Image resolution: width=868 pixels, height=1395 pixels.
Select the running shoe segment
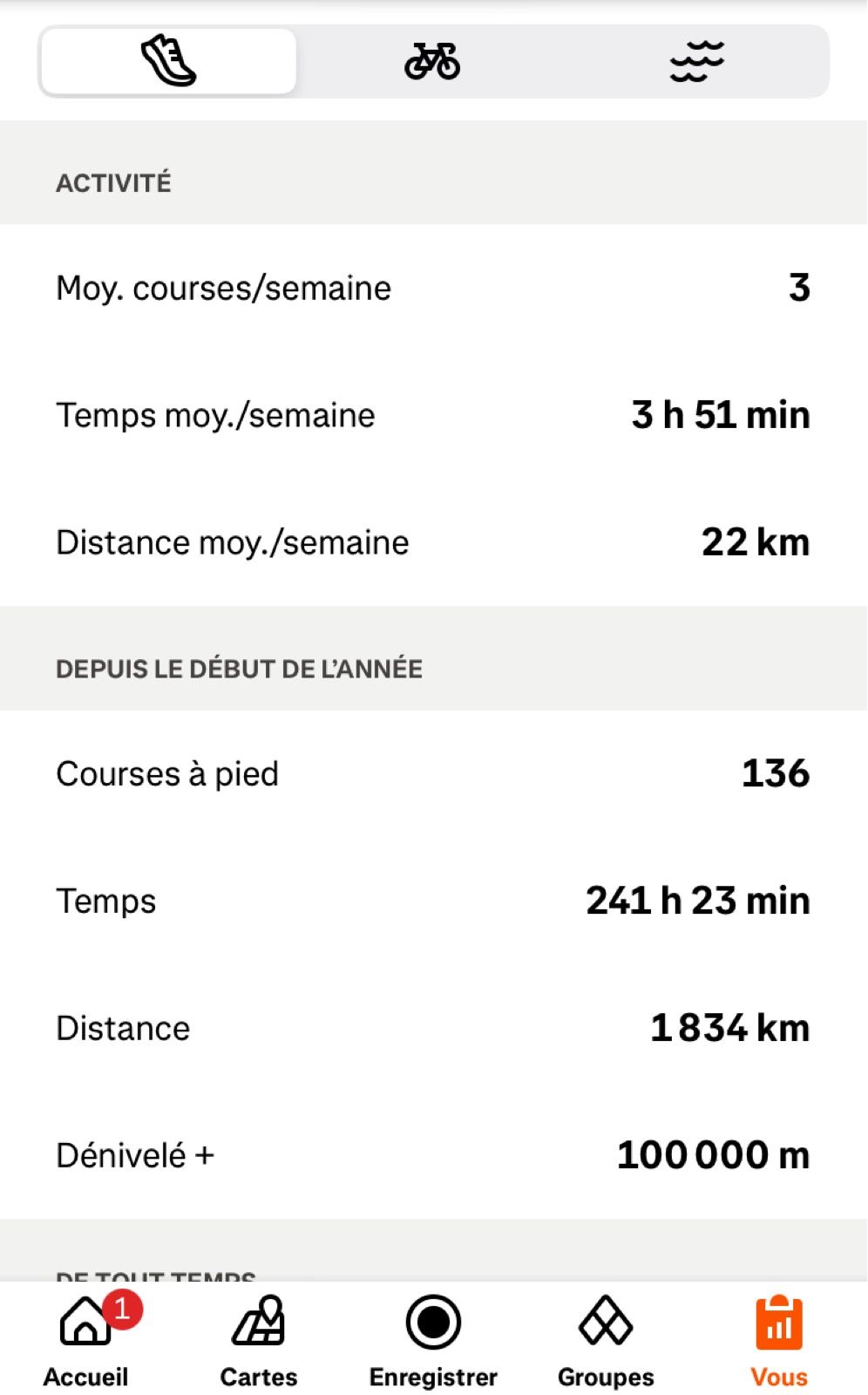click(168, 61)
